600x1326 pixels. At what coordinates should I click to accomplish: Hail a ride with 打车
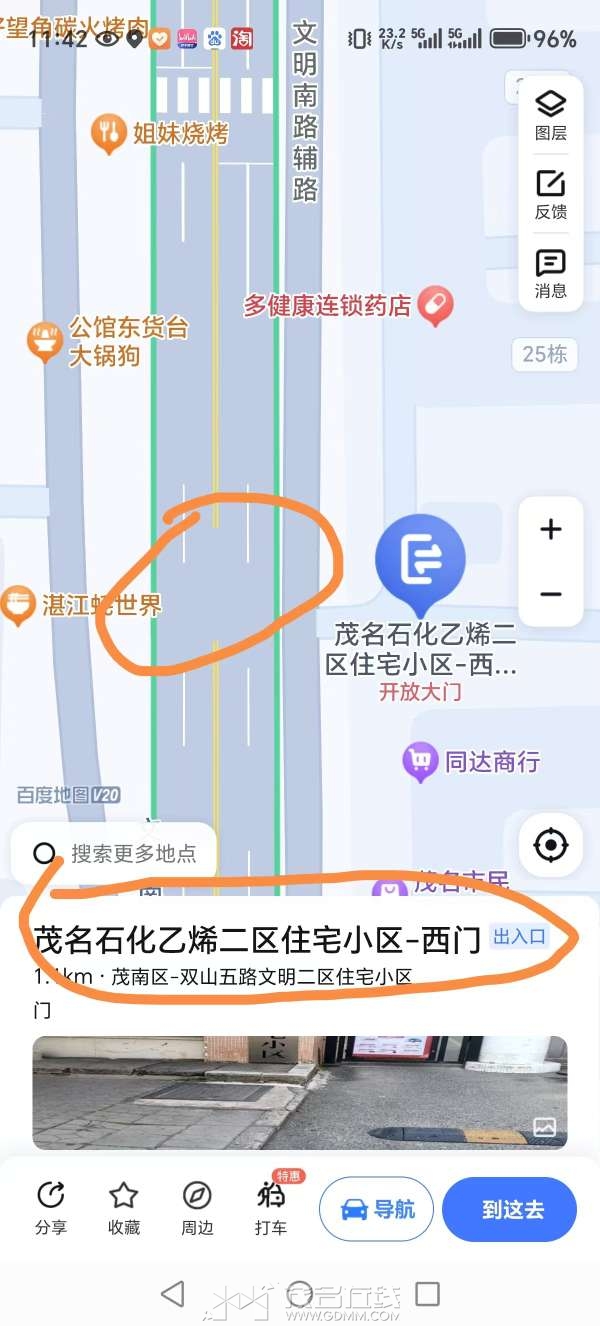coord(271,1207)
